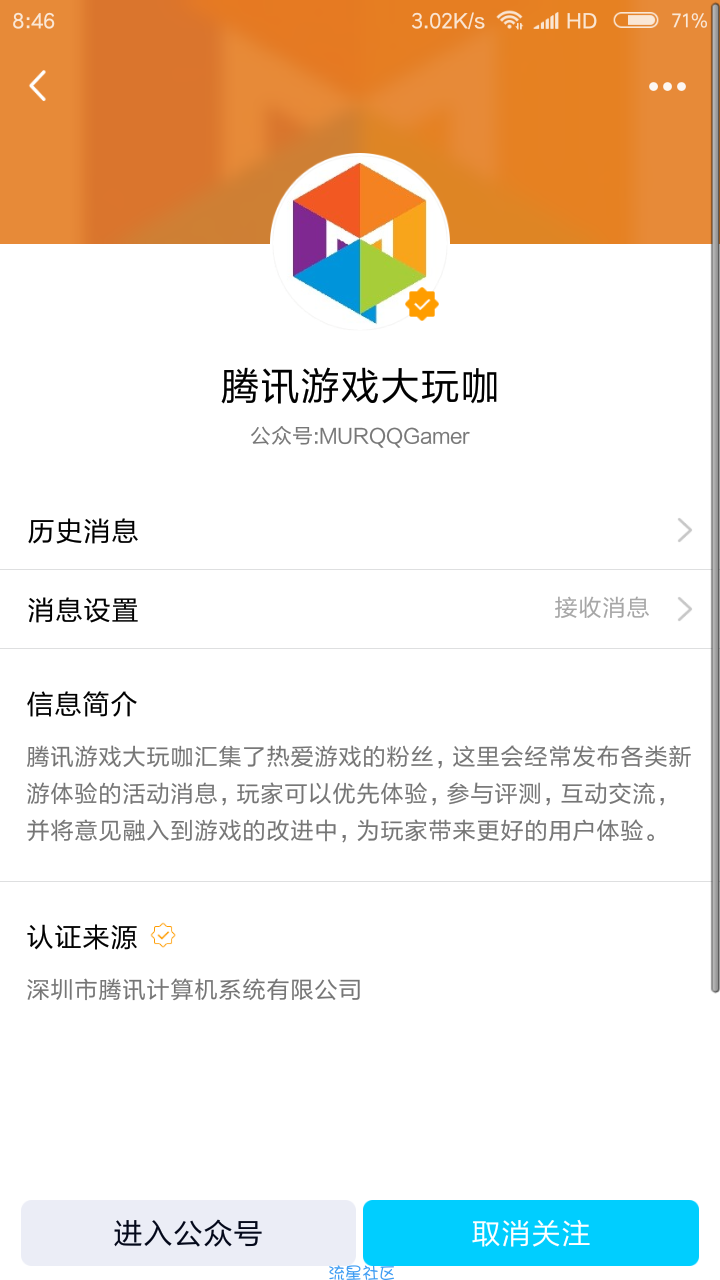Screen dimensions: 720x1280
Task: Go back using the top-left arrow
Action: point(38,86)
